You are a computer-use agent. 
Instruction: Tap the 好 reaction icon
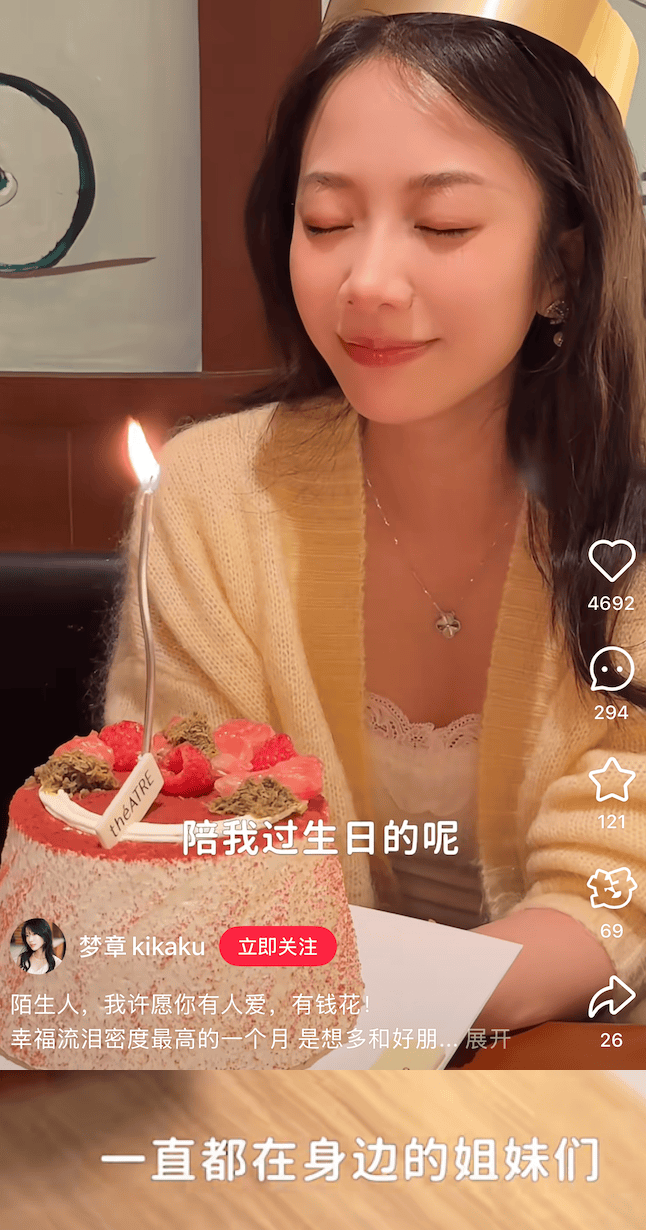[x=611, y=888]
